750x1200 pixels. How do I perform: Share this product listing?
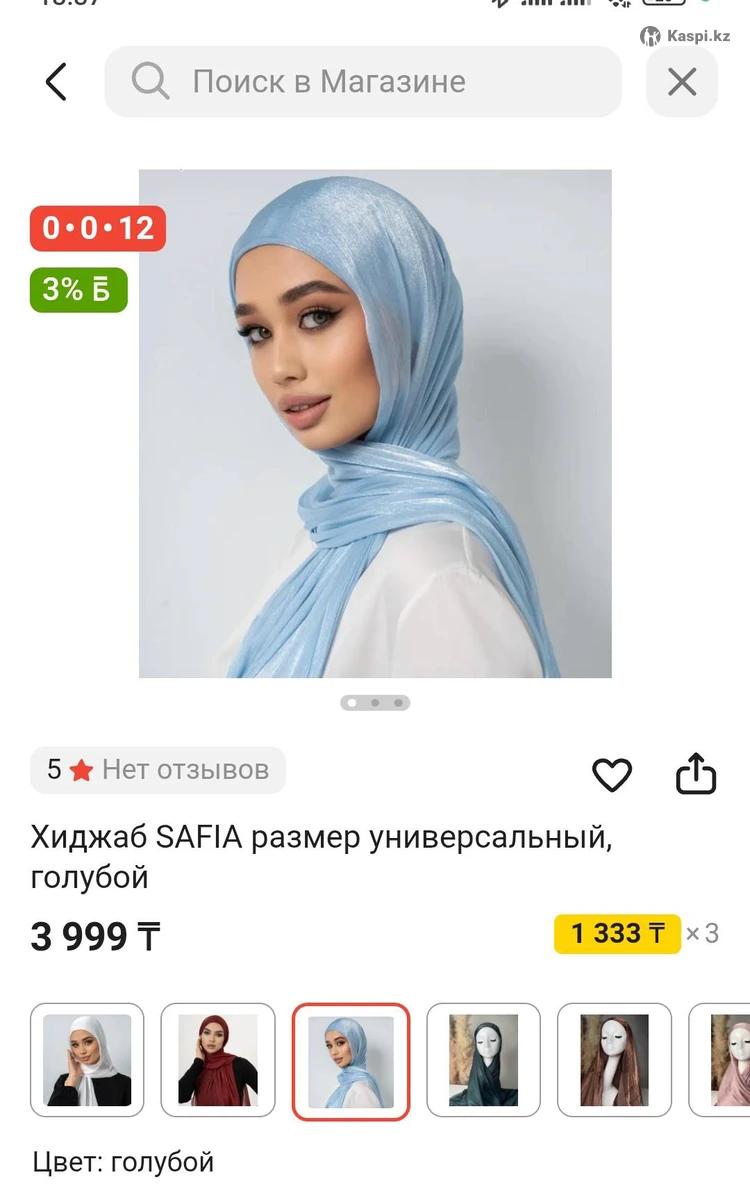696,775
